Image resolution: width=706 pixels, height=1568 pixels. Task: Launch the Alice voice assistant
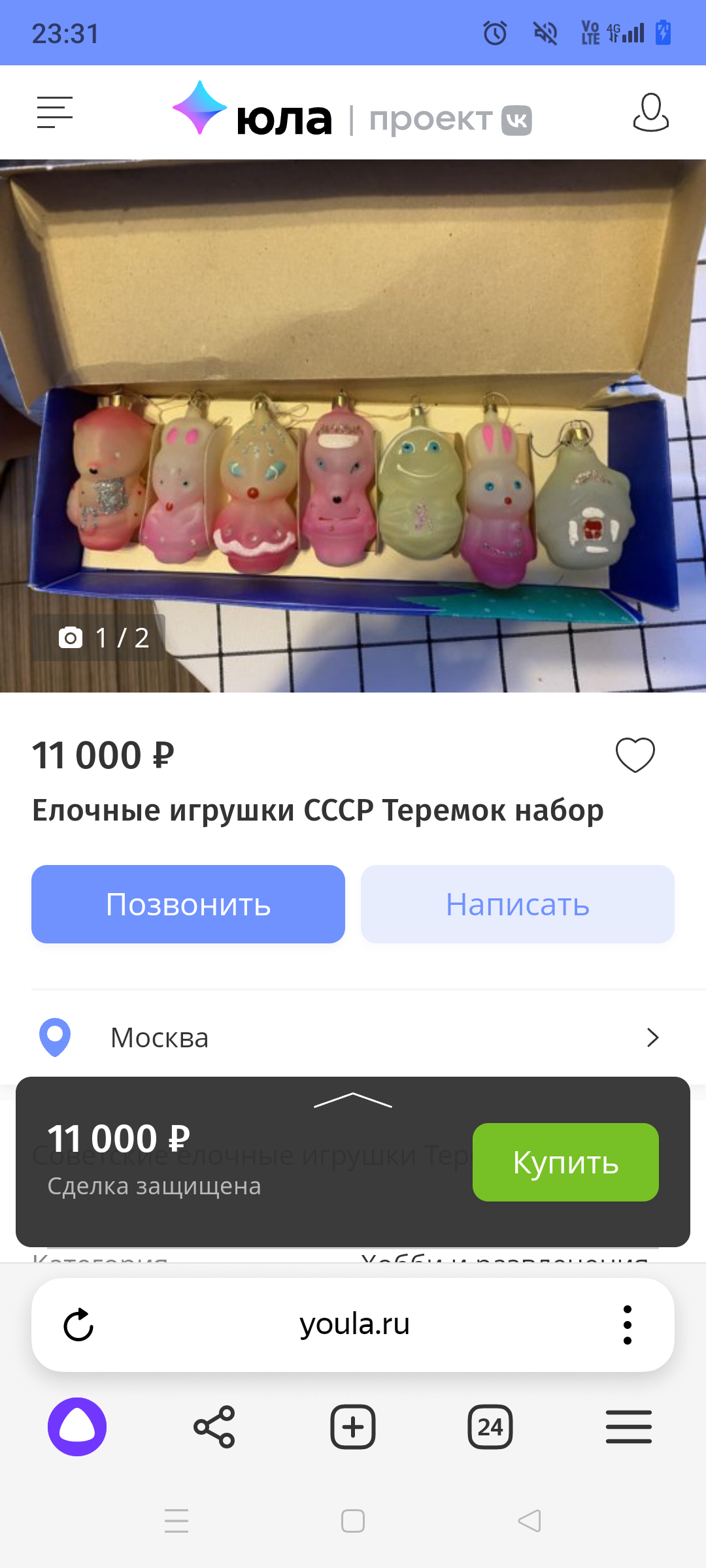[77, 1427]
